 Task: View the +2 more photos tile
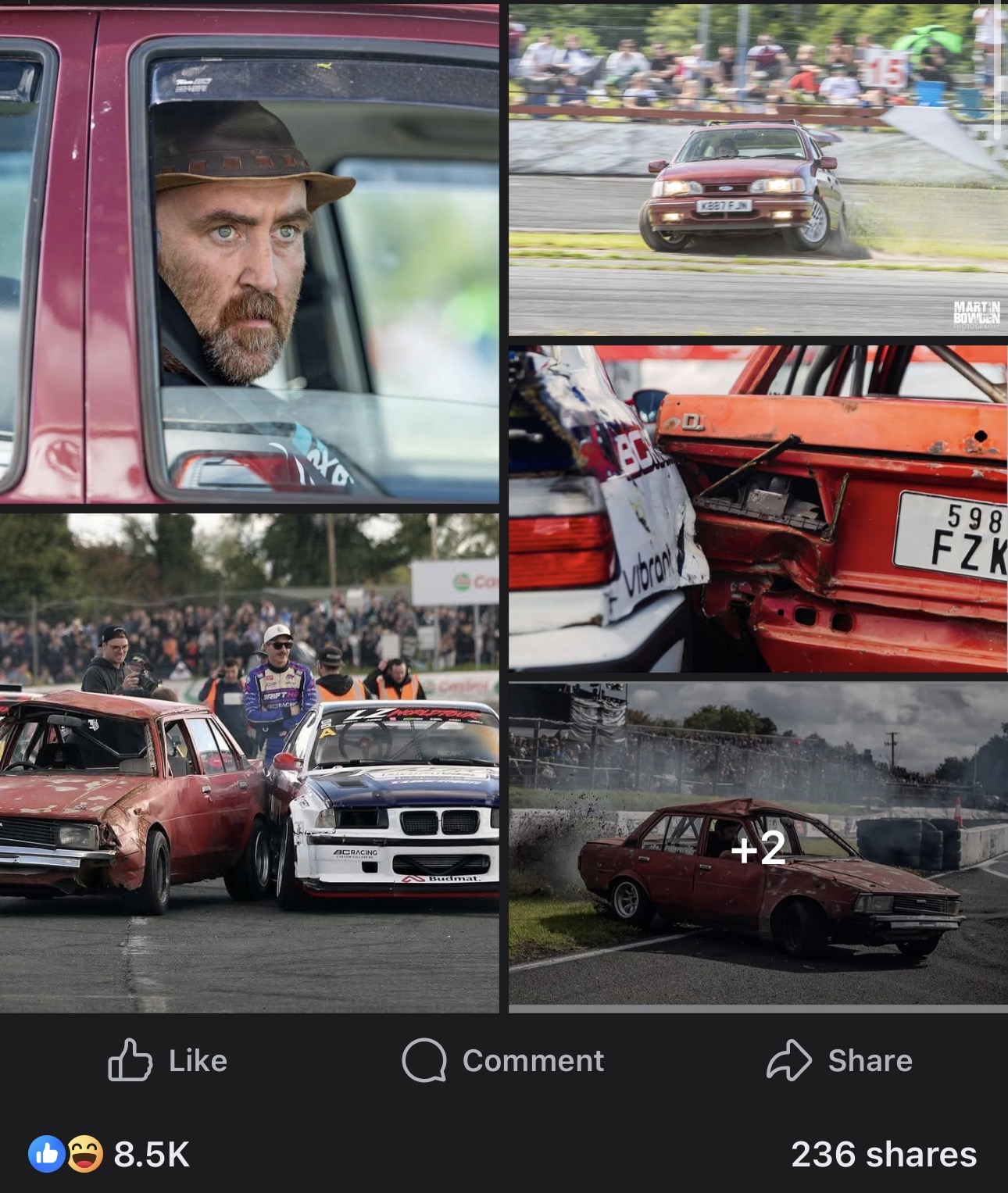point(757,847)
